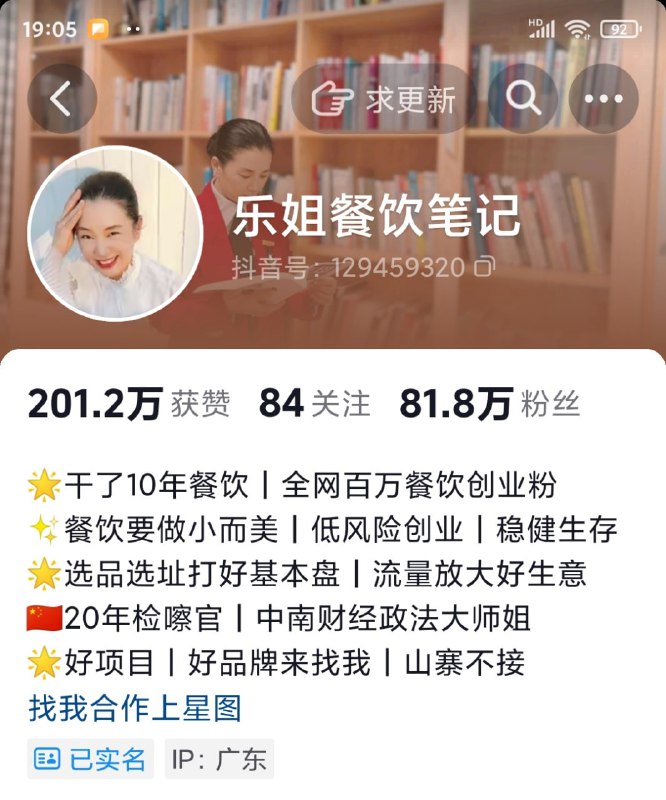Screen dimensions: 666x800
Task: View the 201.2万 获赞 likes count
Action: click(128, 403)
